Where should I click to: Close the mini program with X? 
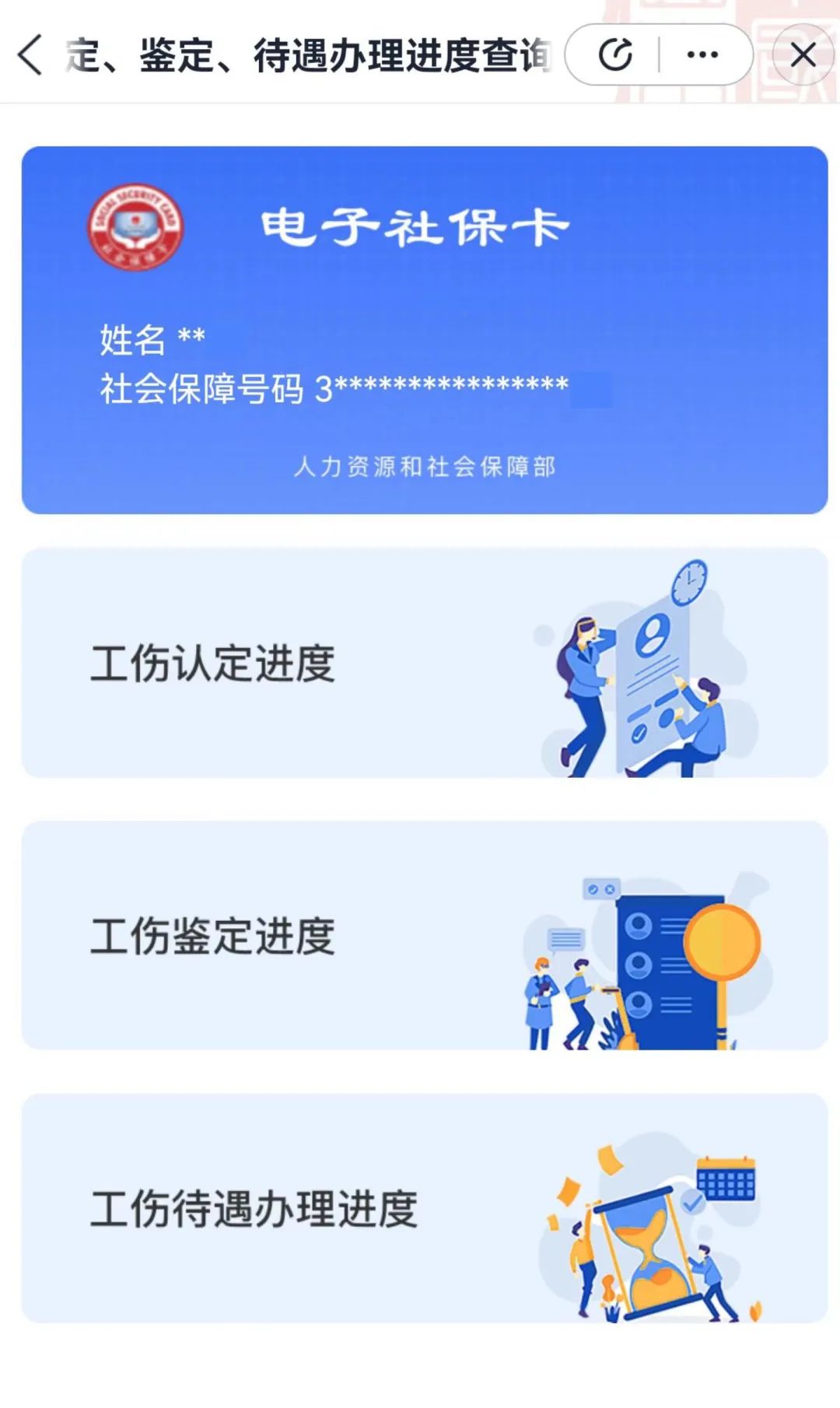point(803,55)
